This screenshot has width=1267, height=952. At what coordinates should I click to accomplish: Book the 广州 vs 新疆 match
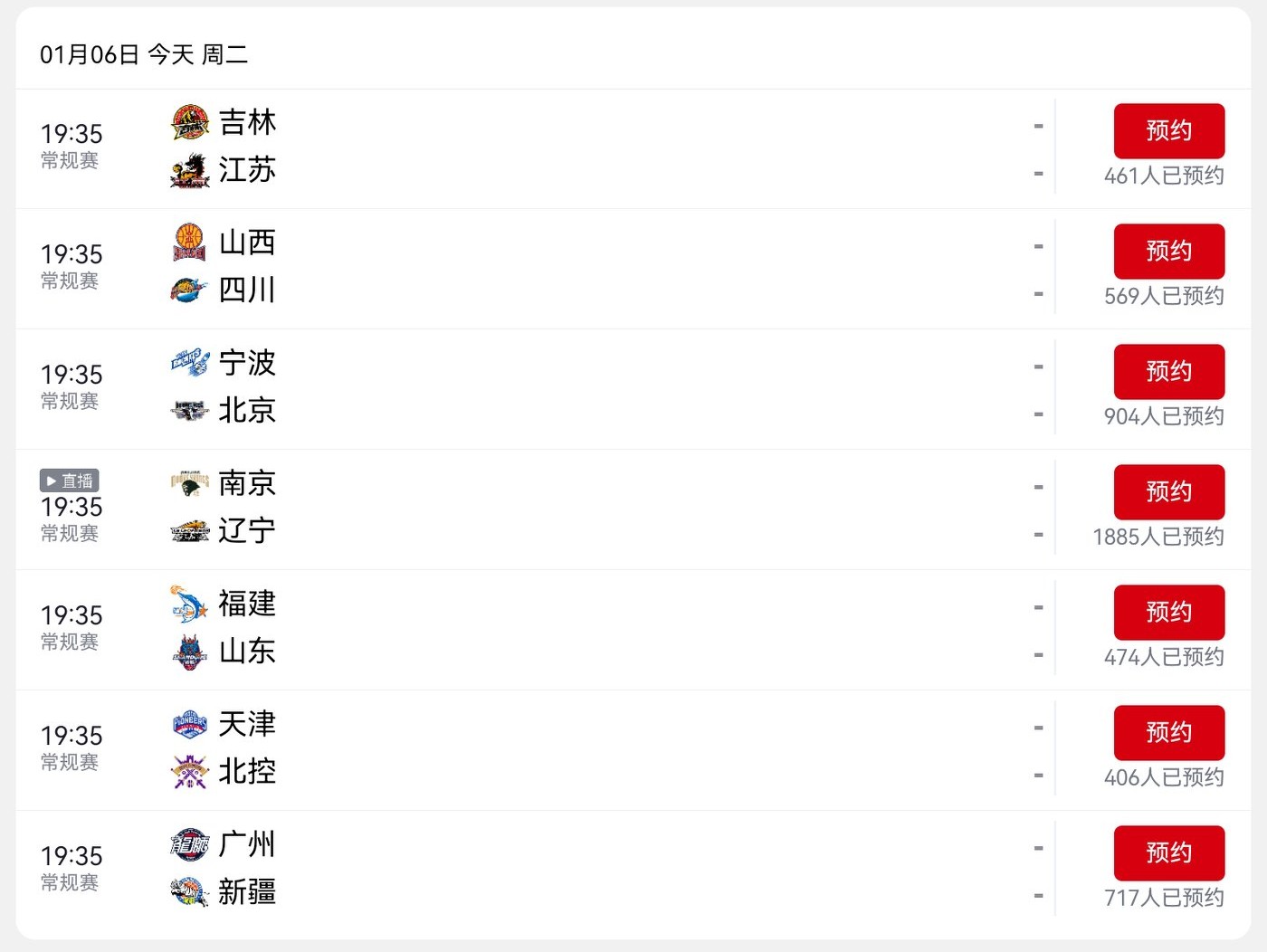point(1168,853)
